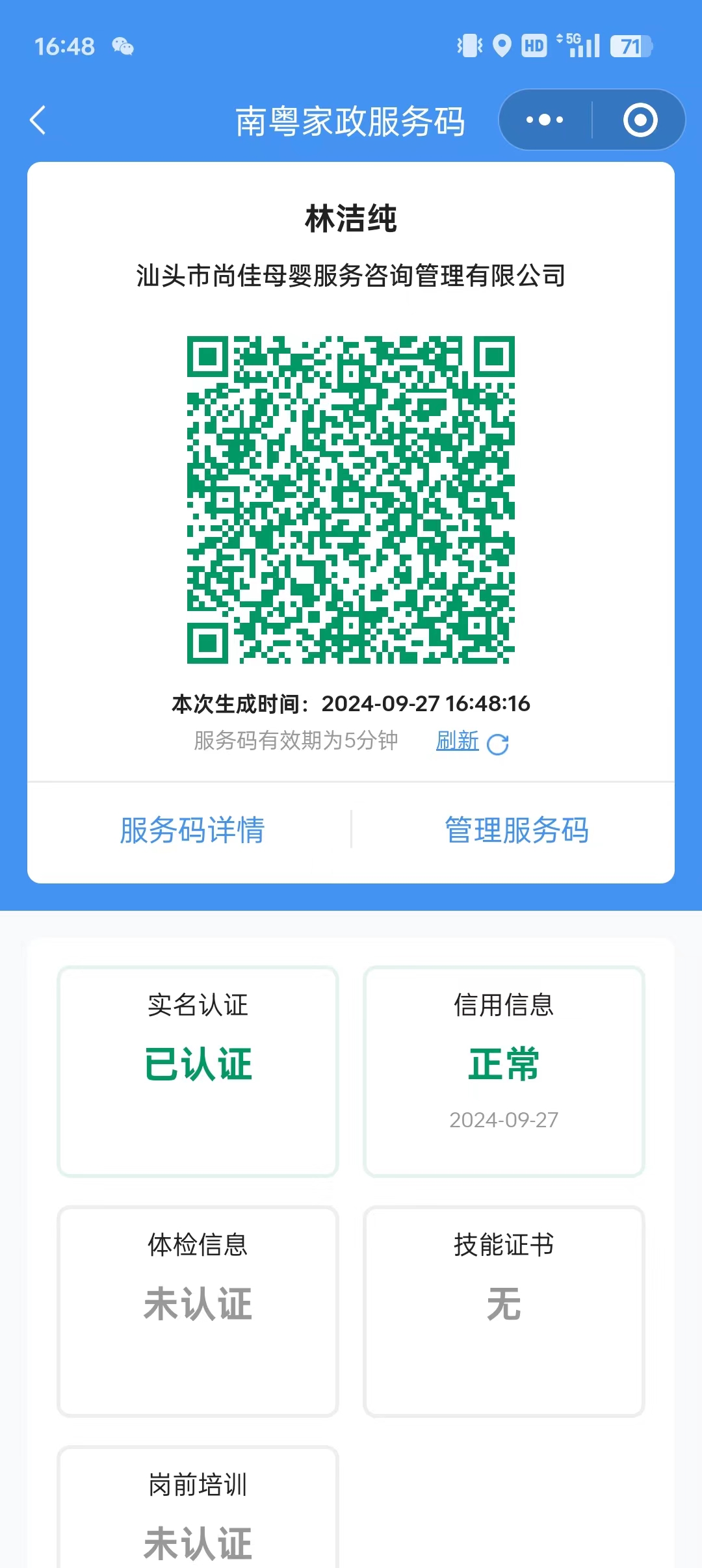Tap the mini-program close circle icon
The image size is (702, 1568).
(640, 120)
